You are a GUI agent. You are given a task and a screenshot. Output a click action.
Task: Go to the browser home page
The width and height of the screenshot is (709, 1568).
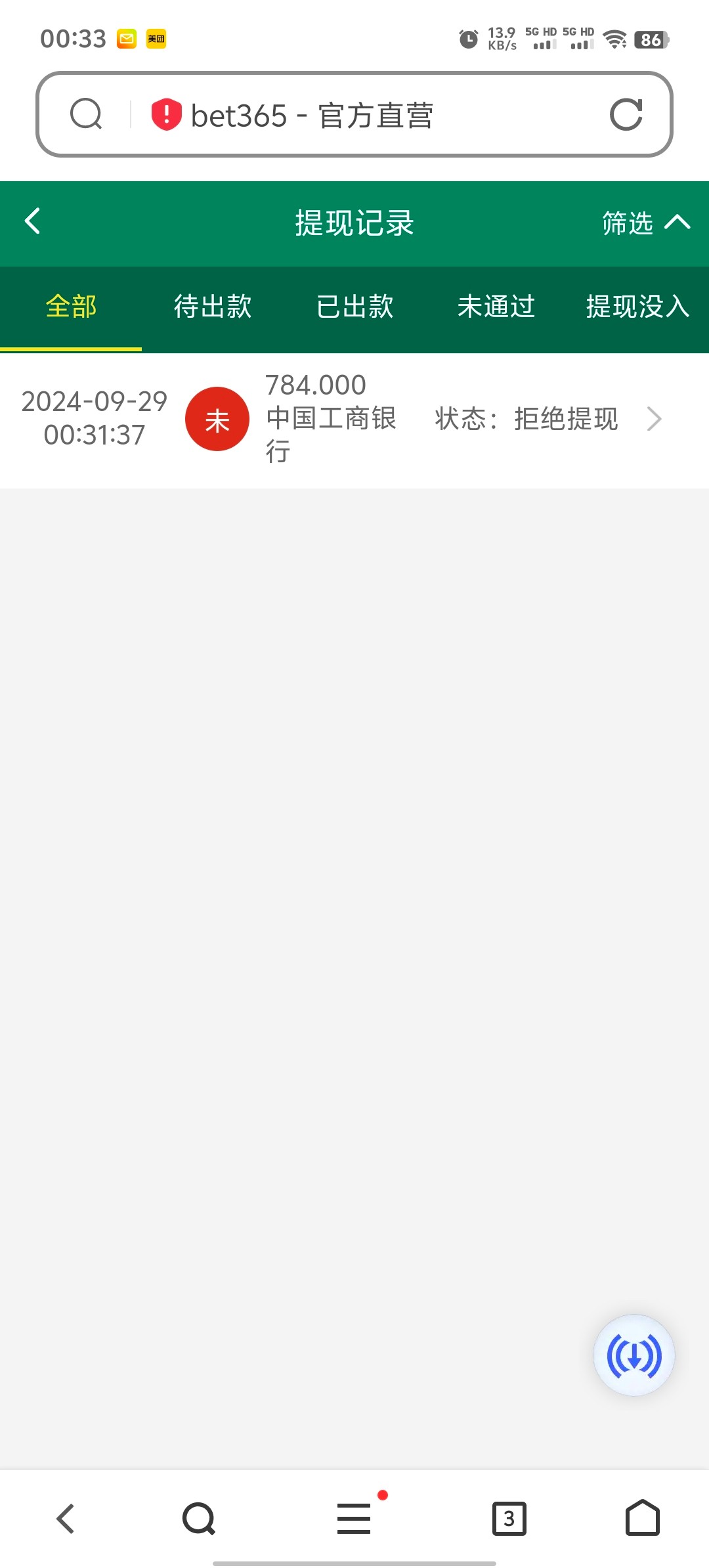click(642, 1517)
